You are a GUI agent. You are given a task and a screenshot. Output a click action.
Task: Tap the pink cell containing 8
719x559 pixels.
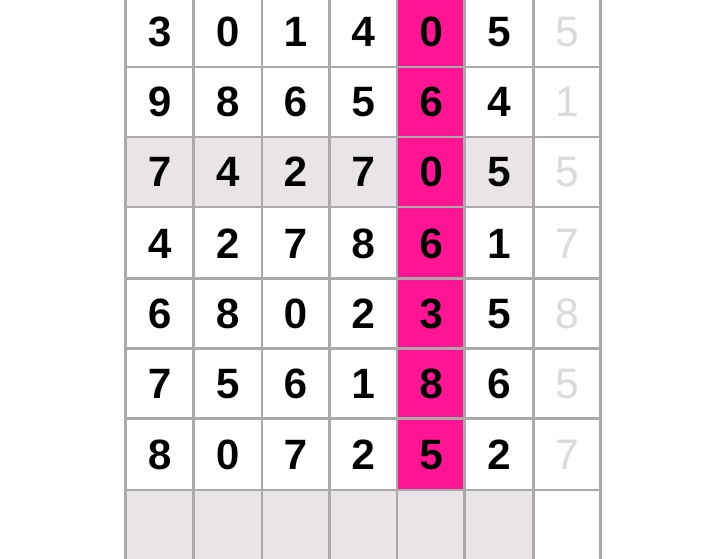click(431, 384)
